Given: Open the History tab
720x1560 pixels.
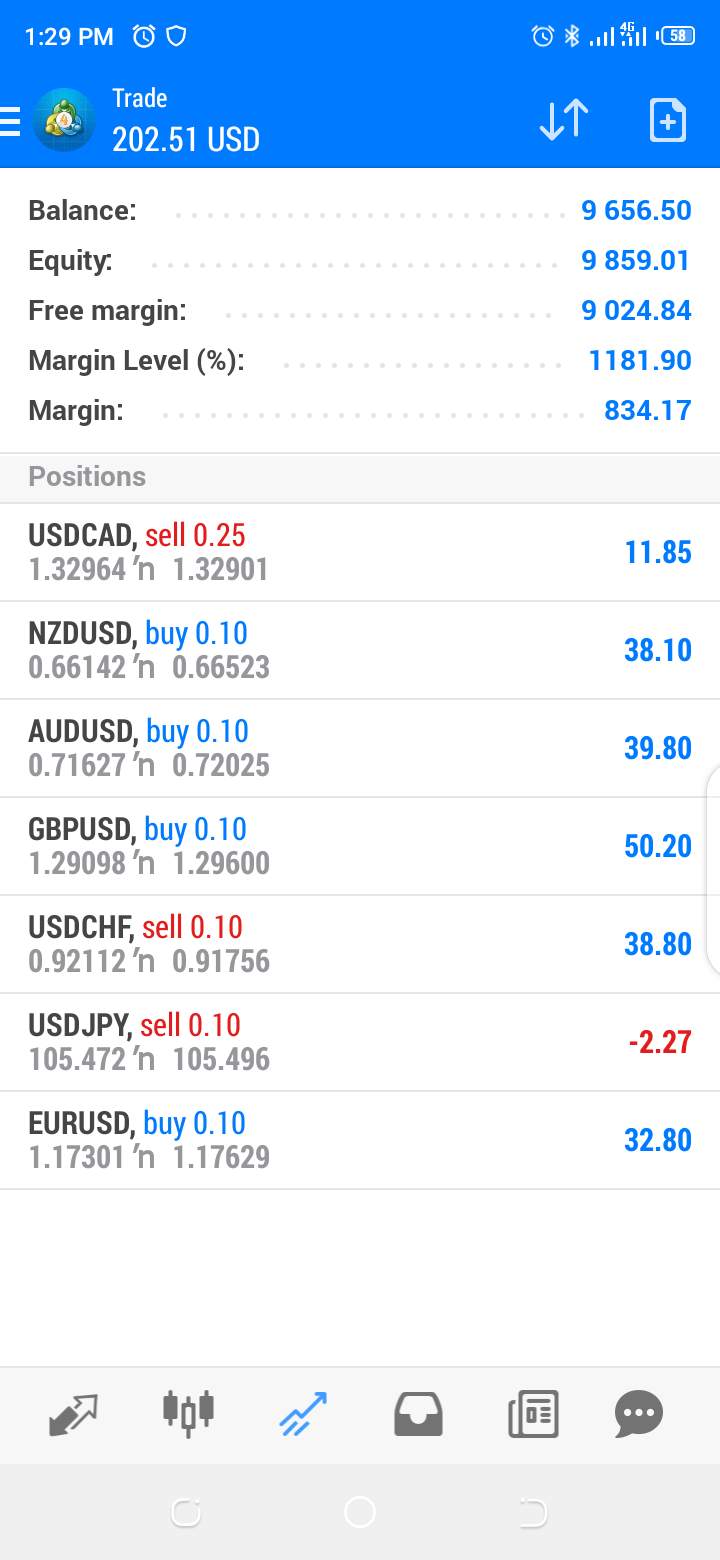Looking at the screenshot, I should pos(418,1415).
